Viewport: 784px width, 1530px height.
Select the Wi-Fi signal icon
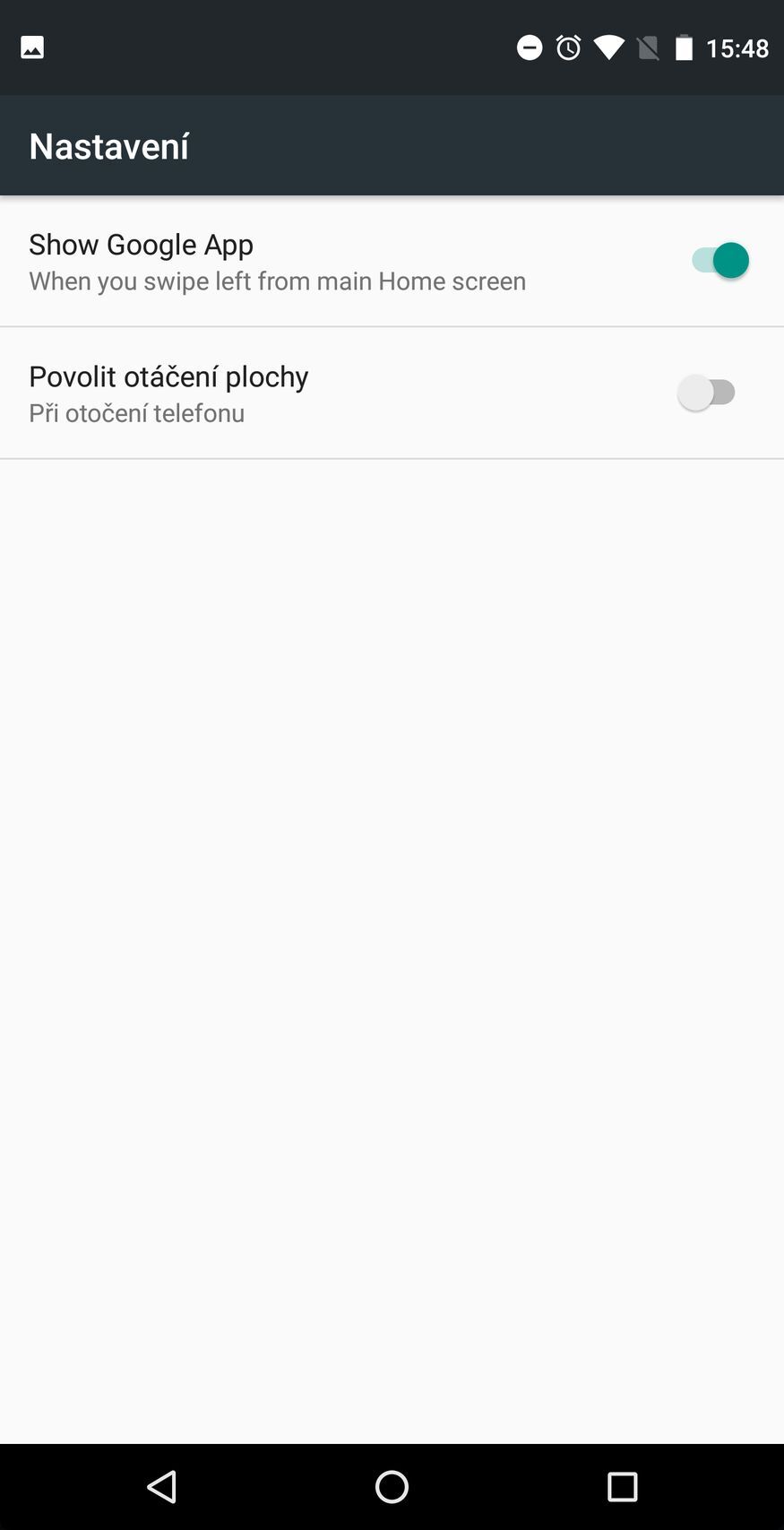click(x=607, y=47)
